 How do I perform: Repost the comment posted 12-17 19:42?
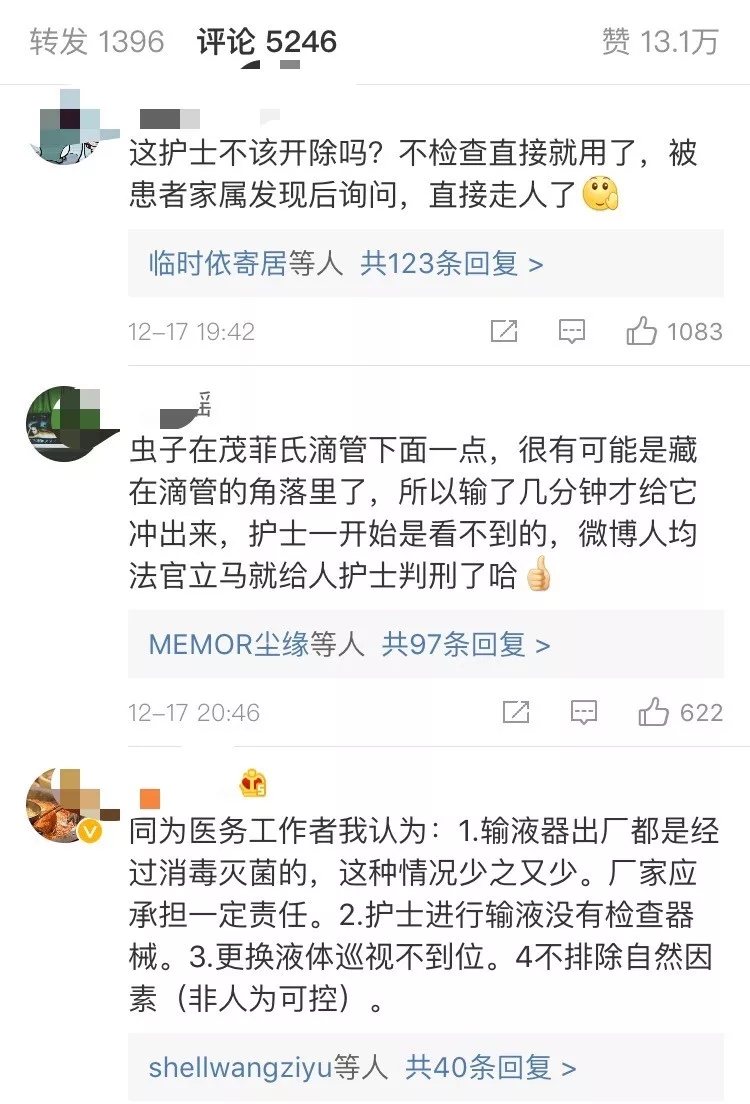coord(504,331)
